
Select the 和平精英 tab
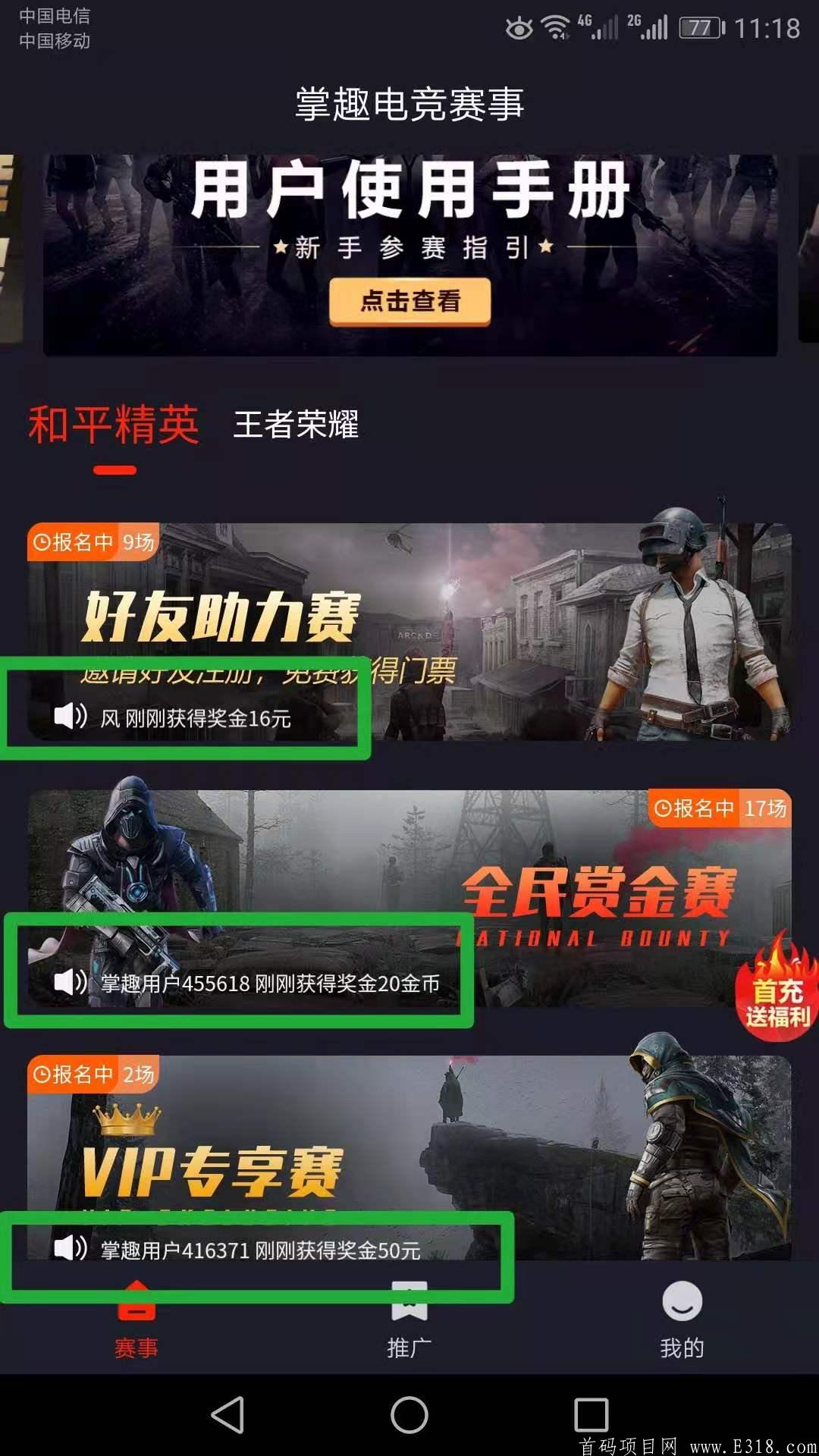click(114, 425)
